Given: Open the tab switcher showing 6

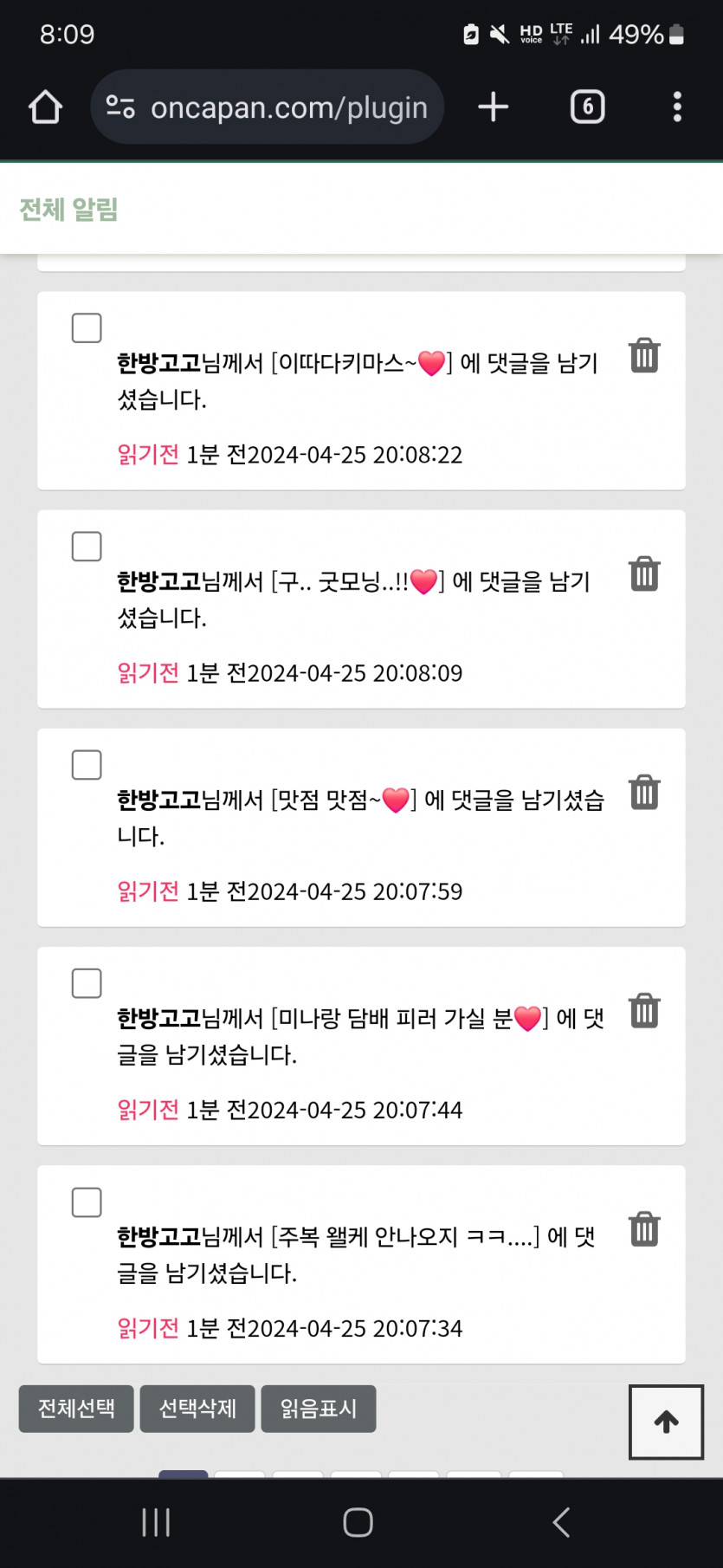Looking at the screenshot, I should pos(587,107).
